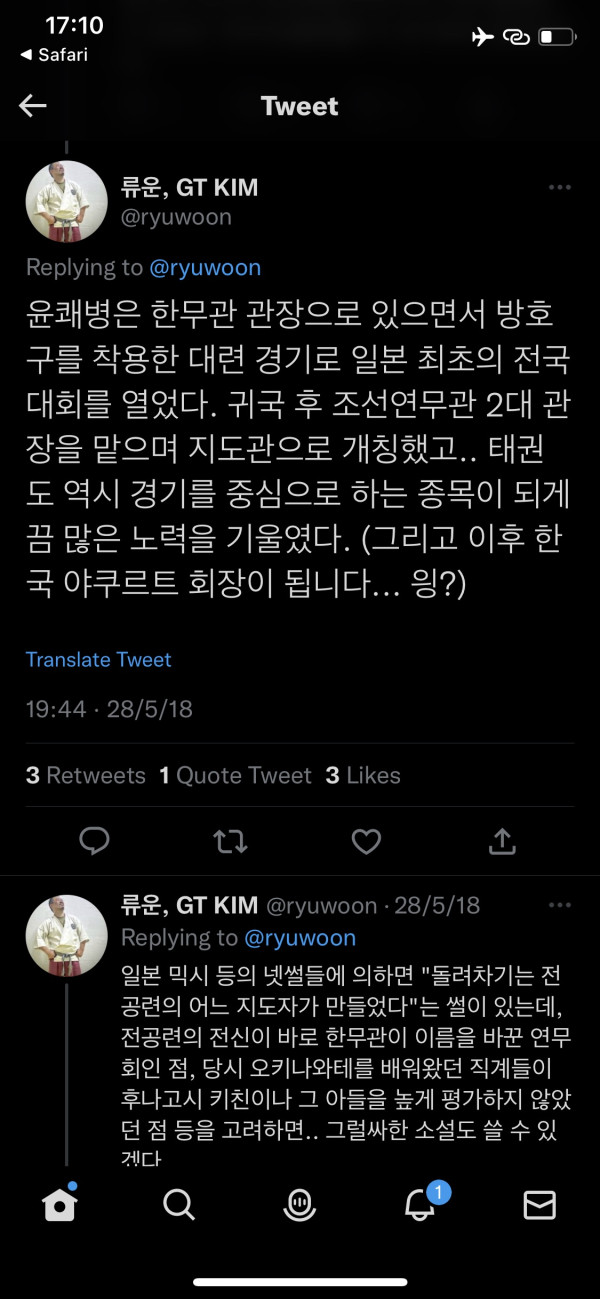Go back using the arrow icon

33,106
